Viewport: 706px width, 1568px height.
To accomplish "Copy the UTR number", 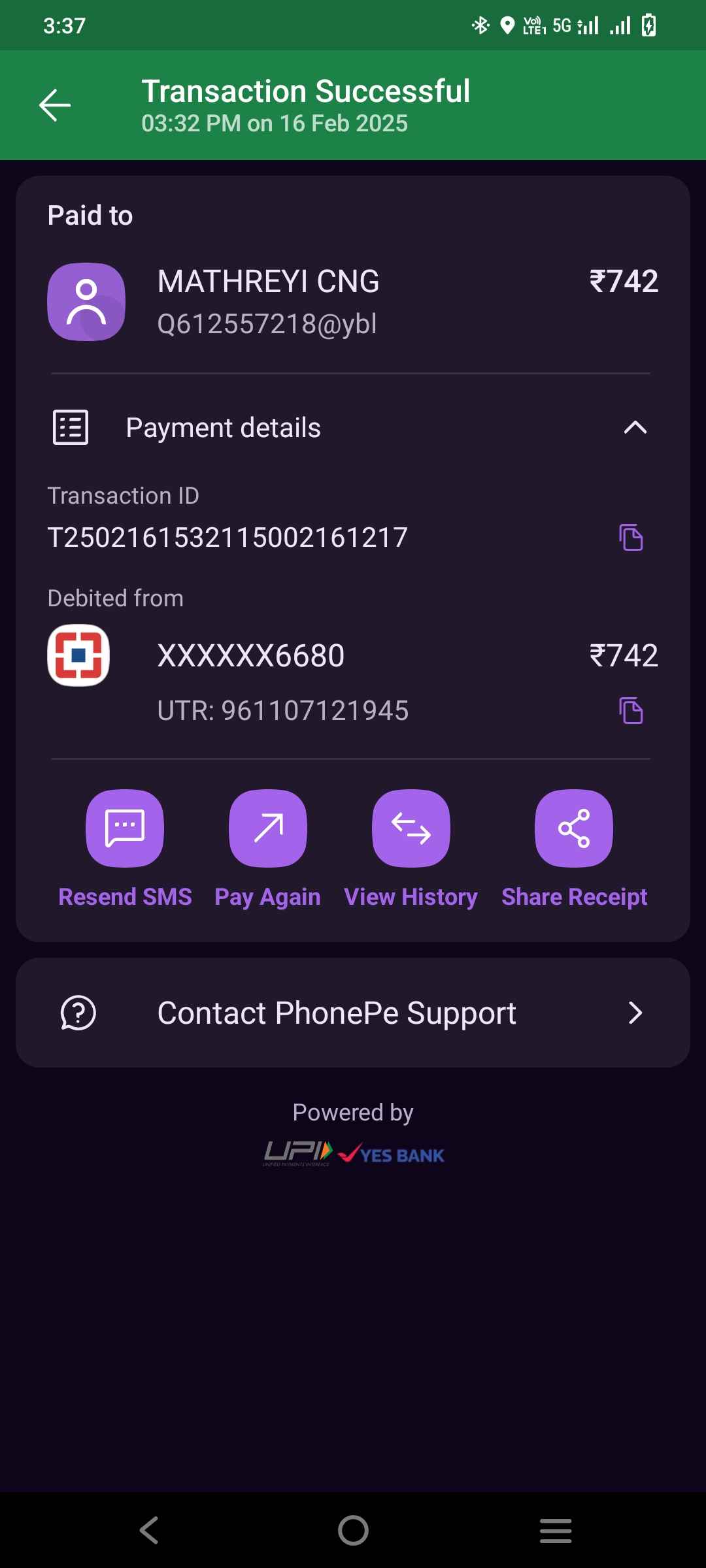I will click(x=631, y=710).
